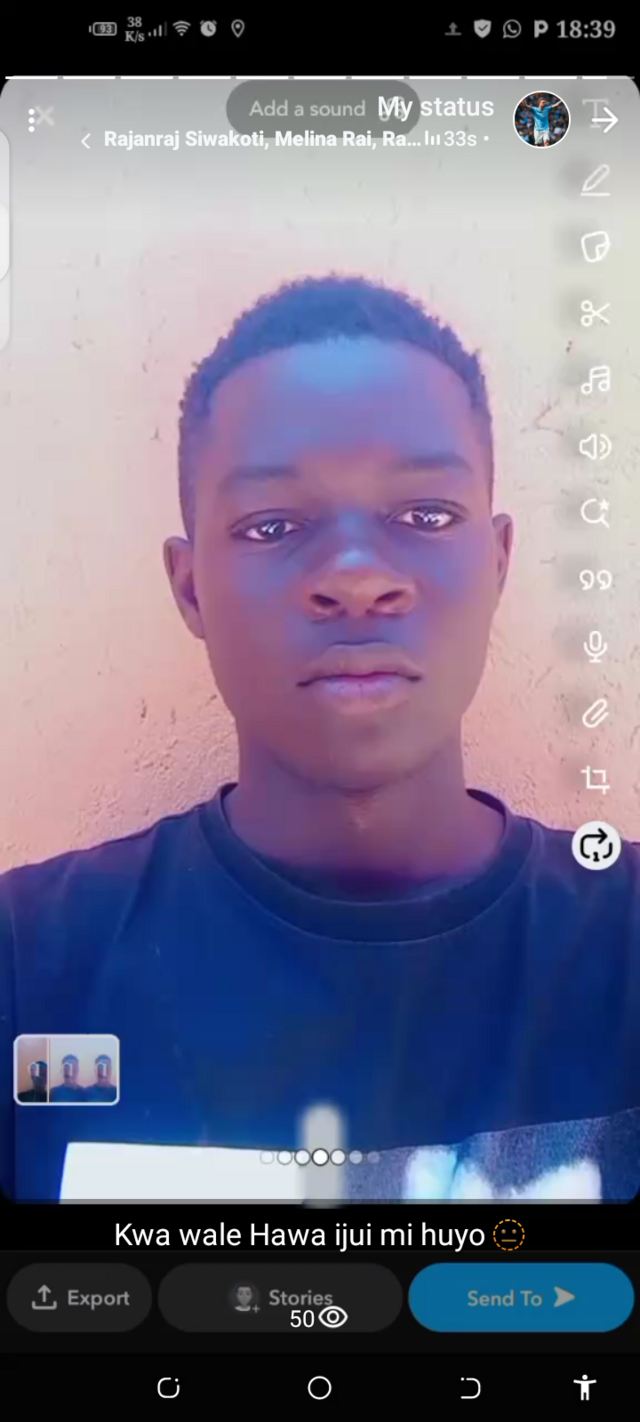Attach a link with the paperclip
Screen dimensions: 640x1422
tap(595, 713)
